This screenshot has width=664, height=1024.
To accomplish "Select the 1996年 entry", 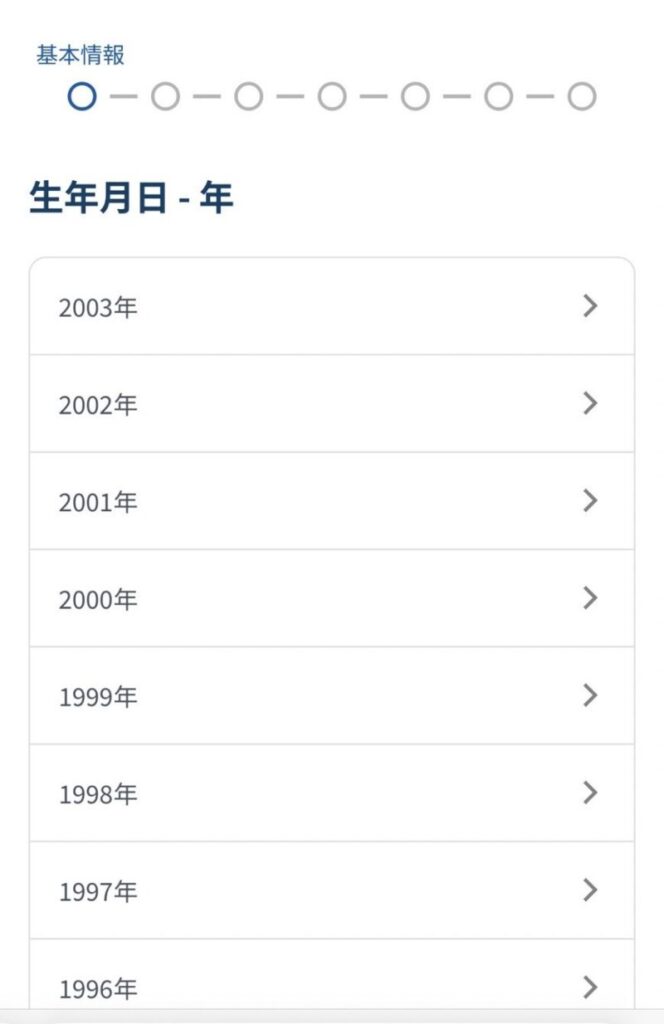I will 331,985.
